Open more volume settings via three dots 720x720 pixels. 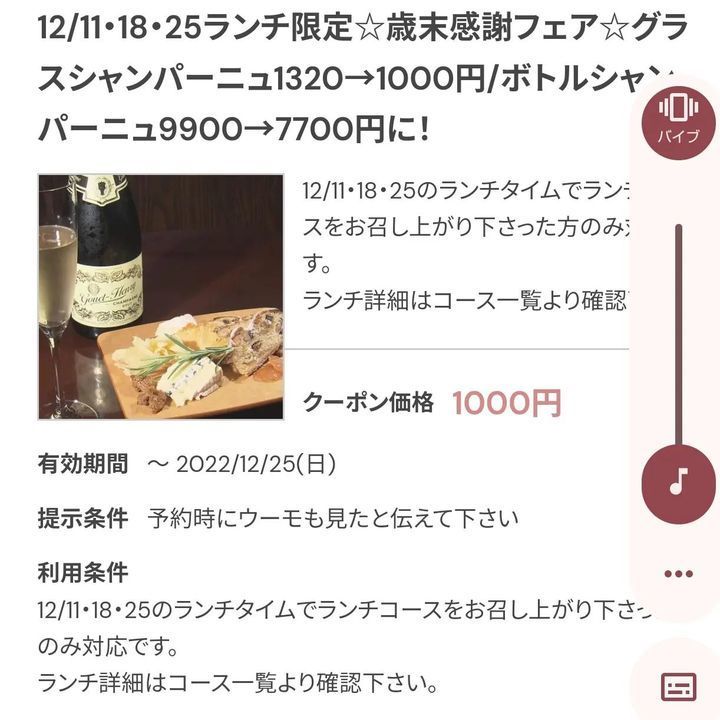[678, 574]
